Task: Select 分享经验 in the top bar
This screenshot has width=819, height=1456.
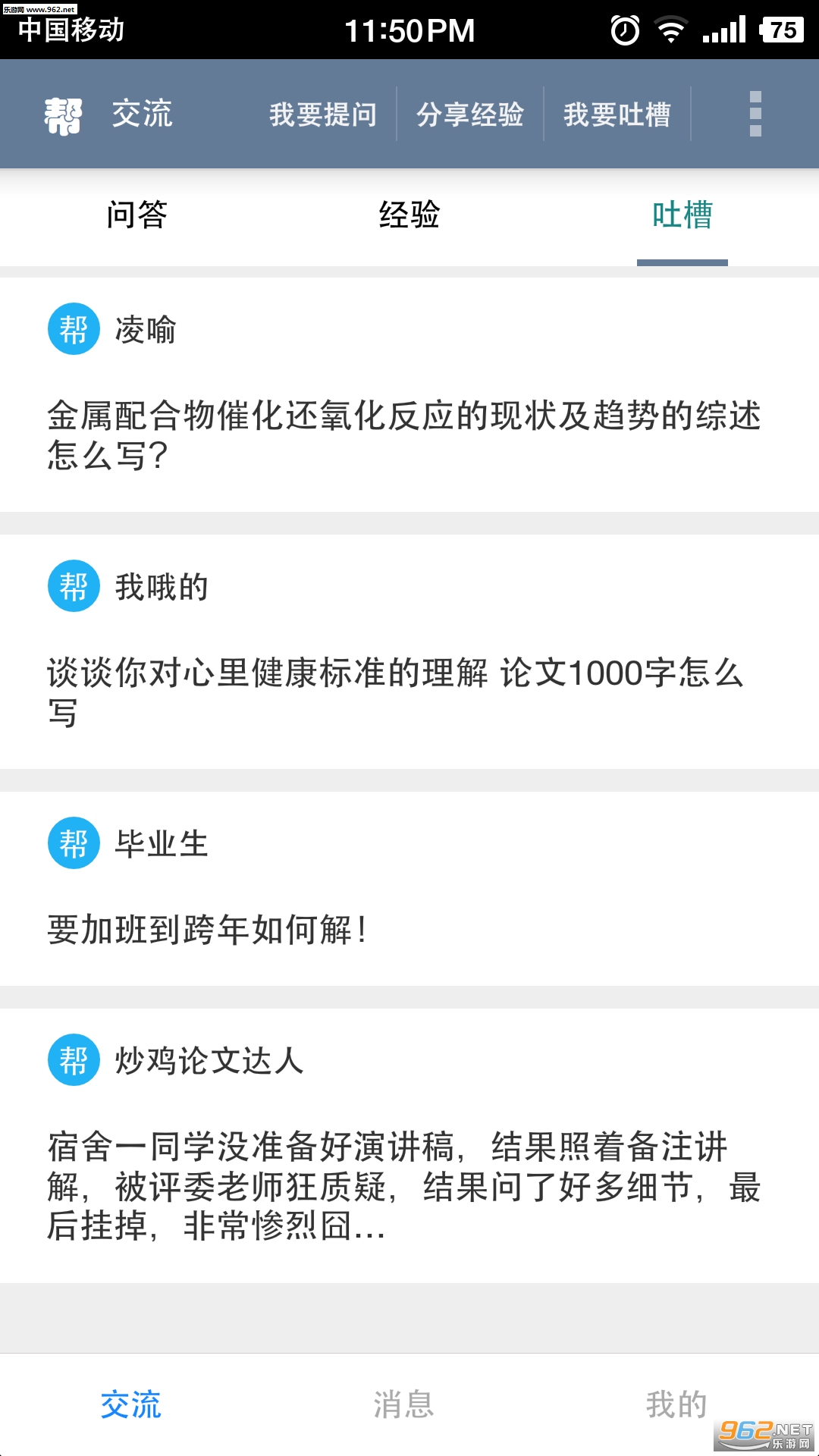Action: pyautogui.click(x=470, y=115)
